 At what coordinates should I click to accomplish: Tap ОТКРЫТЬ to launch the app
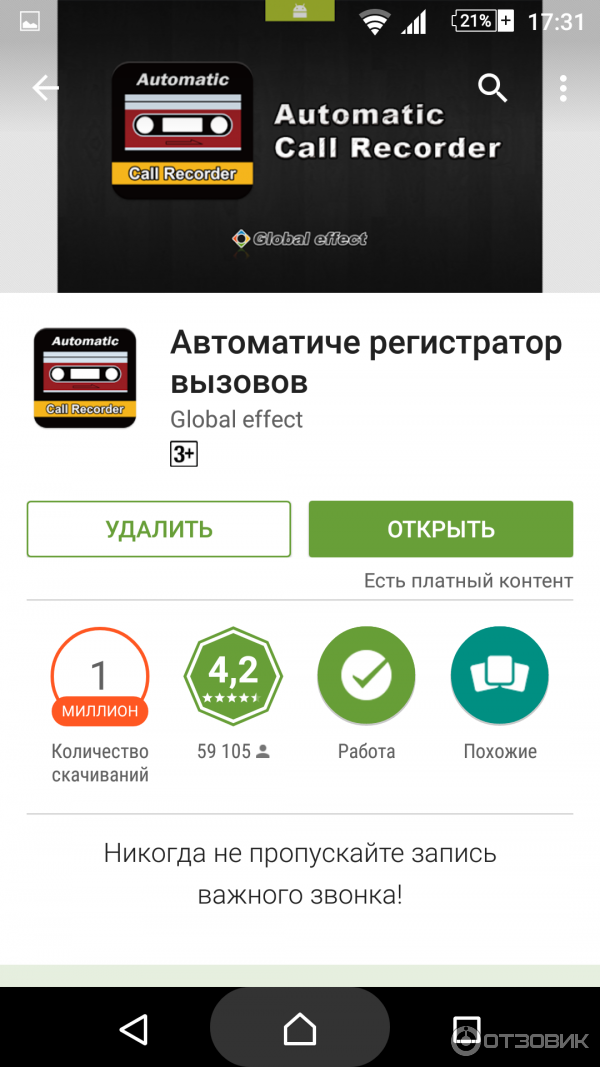pyautogui.click(x=440, y=529)
